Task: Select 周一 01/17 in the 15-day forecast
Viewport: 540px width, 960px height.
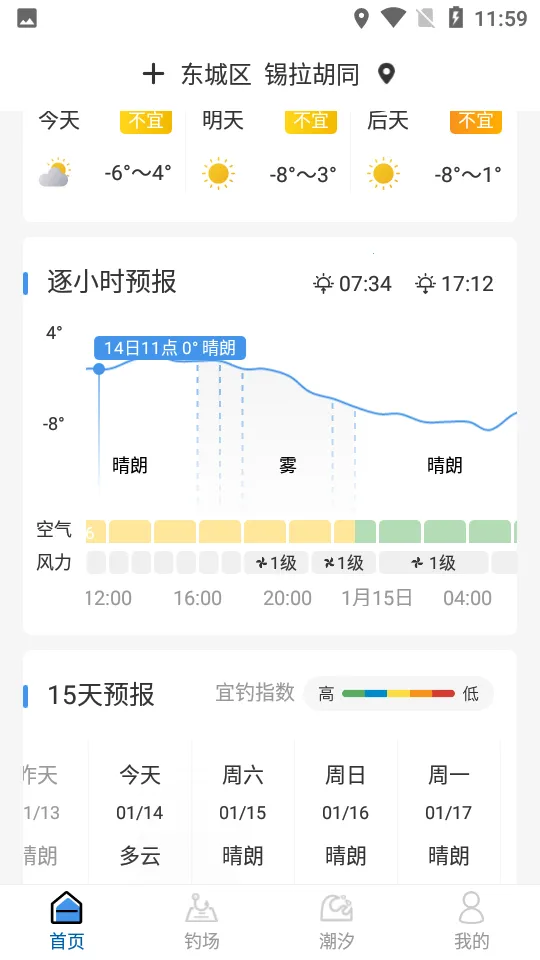Action: coord(449,812)
